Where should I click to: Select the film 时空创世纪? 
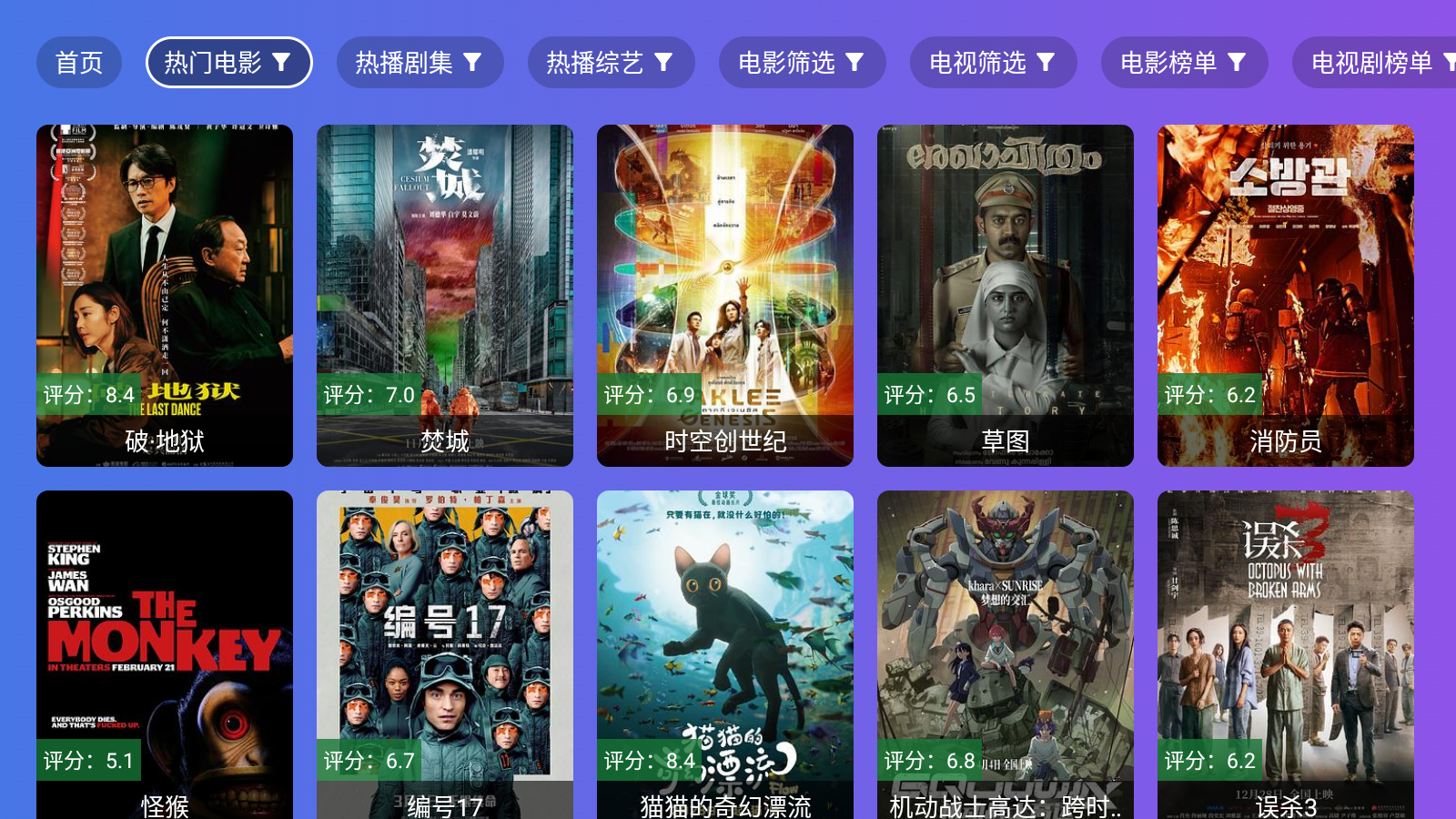(x=725, y=296)
